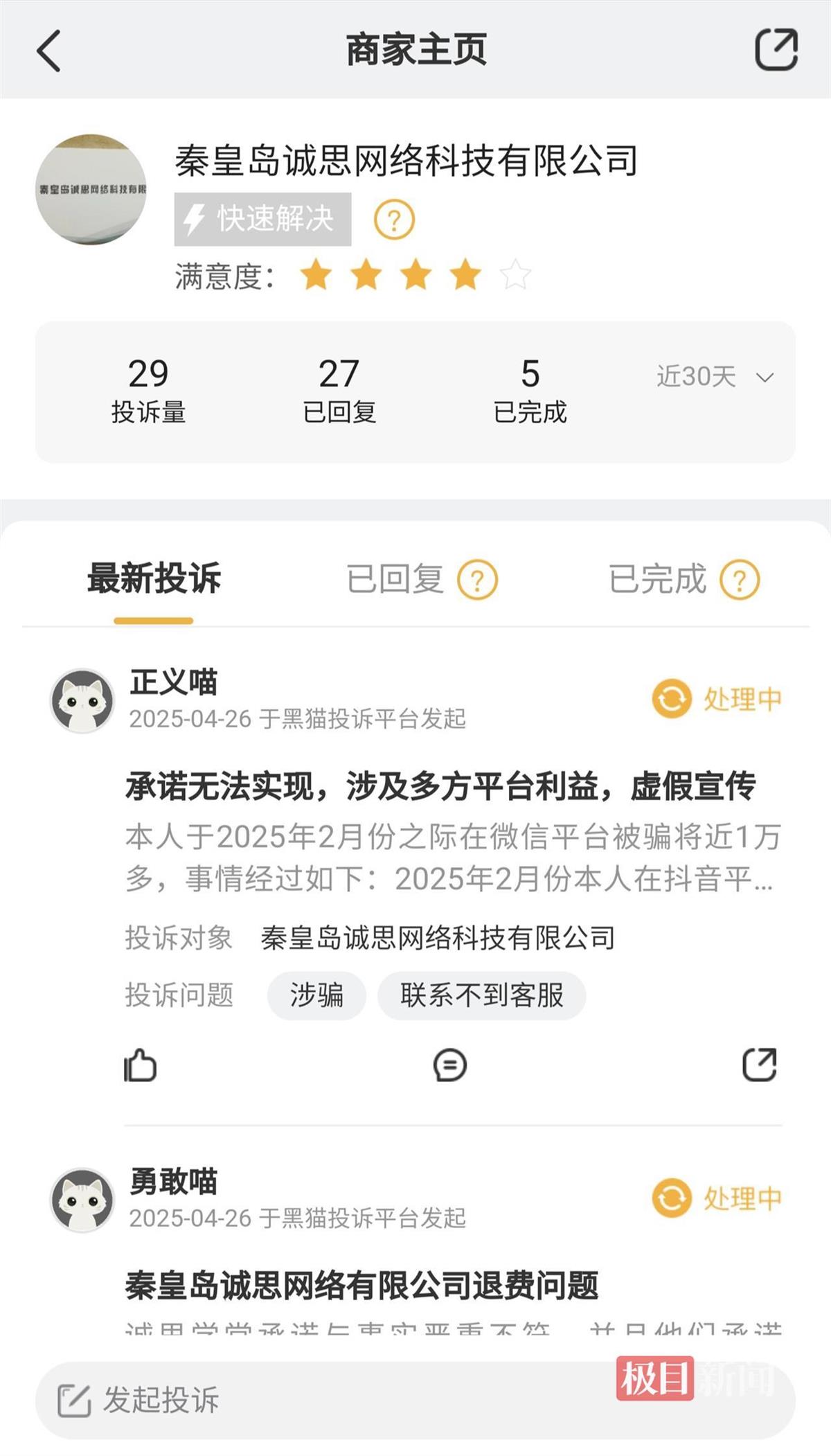The height and width of the screenshot is (1456, 831).
Task: Select the 联系不到客服 issue chip
Action: coord(481,995)
